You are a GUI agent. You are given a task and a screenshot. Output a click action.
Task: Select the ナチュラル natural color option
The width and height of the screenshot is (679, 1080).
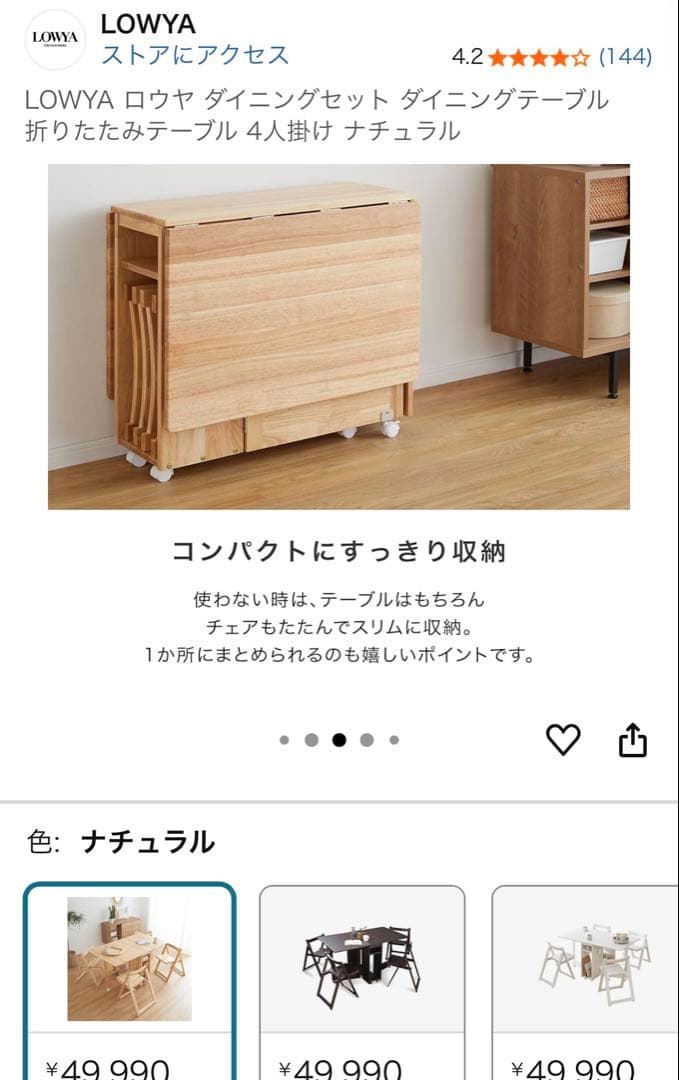coord(130,960)
